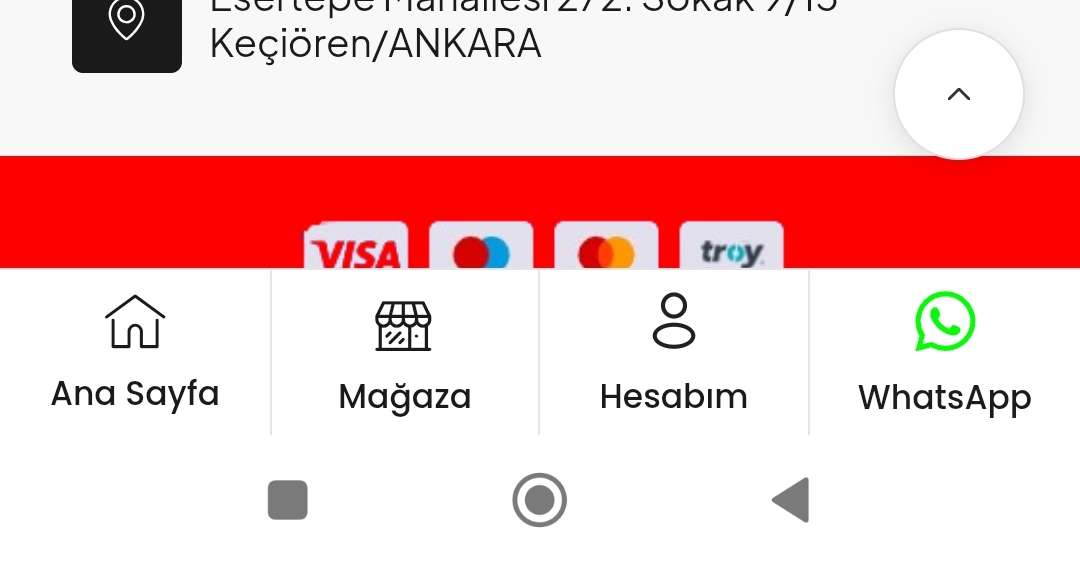Go to the Ana Sayfa tab
The height and width of the screenshot is (565, 1080).
pos(135,352)
